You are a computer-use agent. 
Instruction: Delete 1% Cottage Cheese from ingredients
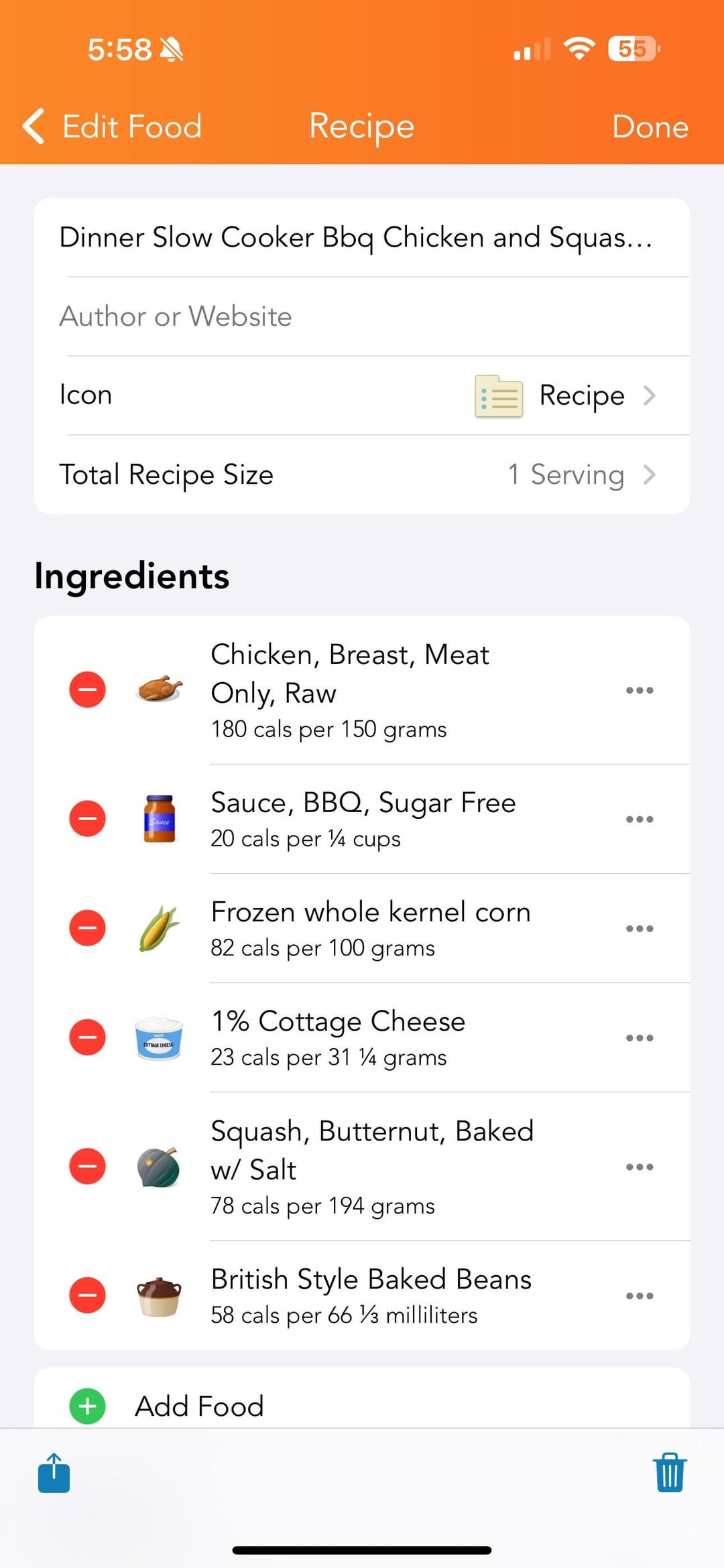click(88, 1037)
